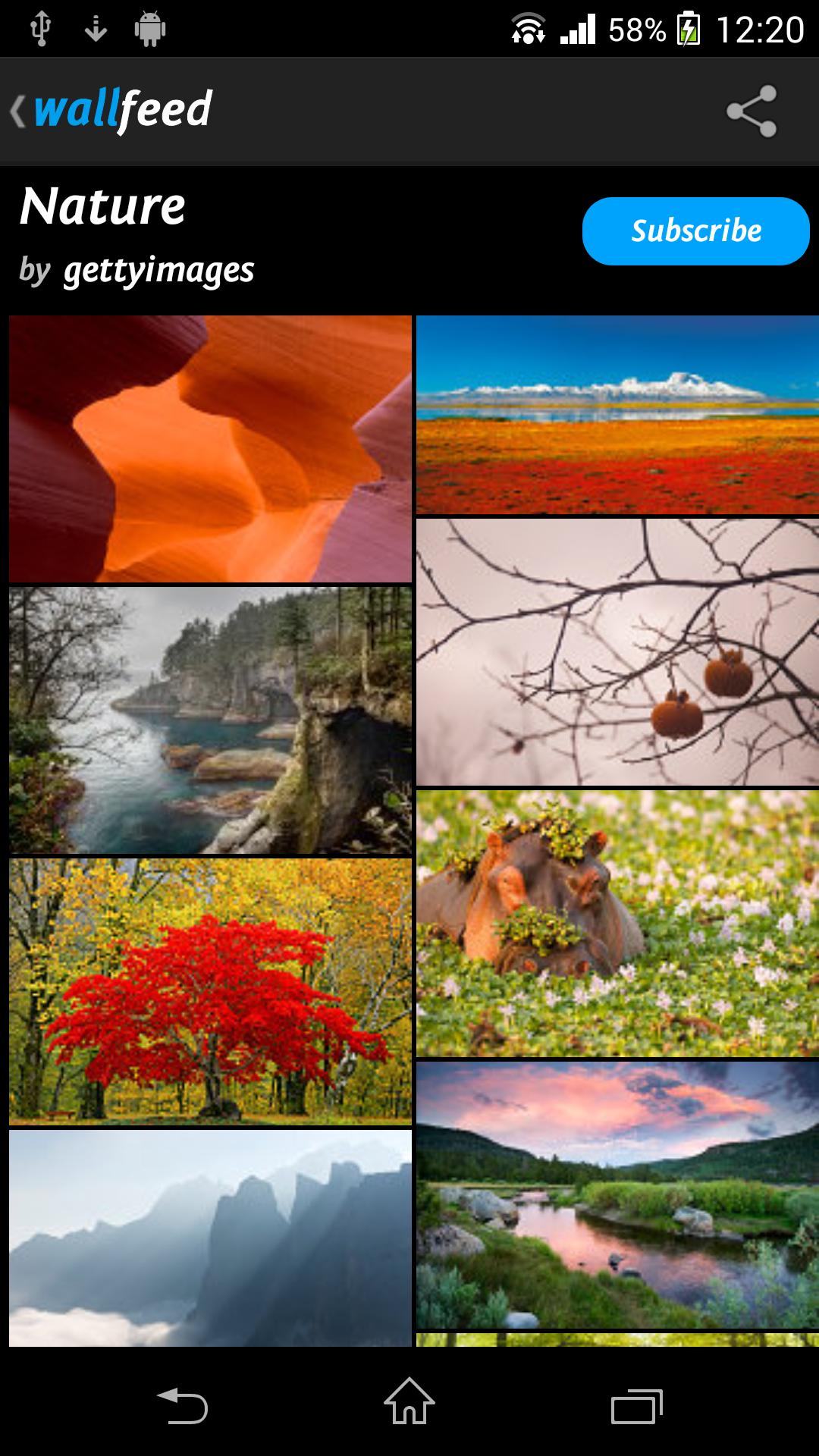This screenshot has height=1456, width=819.
Task: View the bare branches with fruit wallpaper
Action: tap(617, 652)
